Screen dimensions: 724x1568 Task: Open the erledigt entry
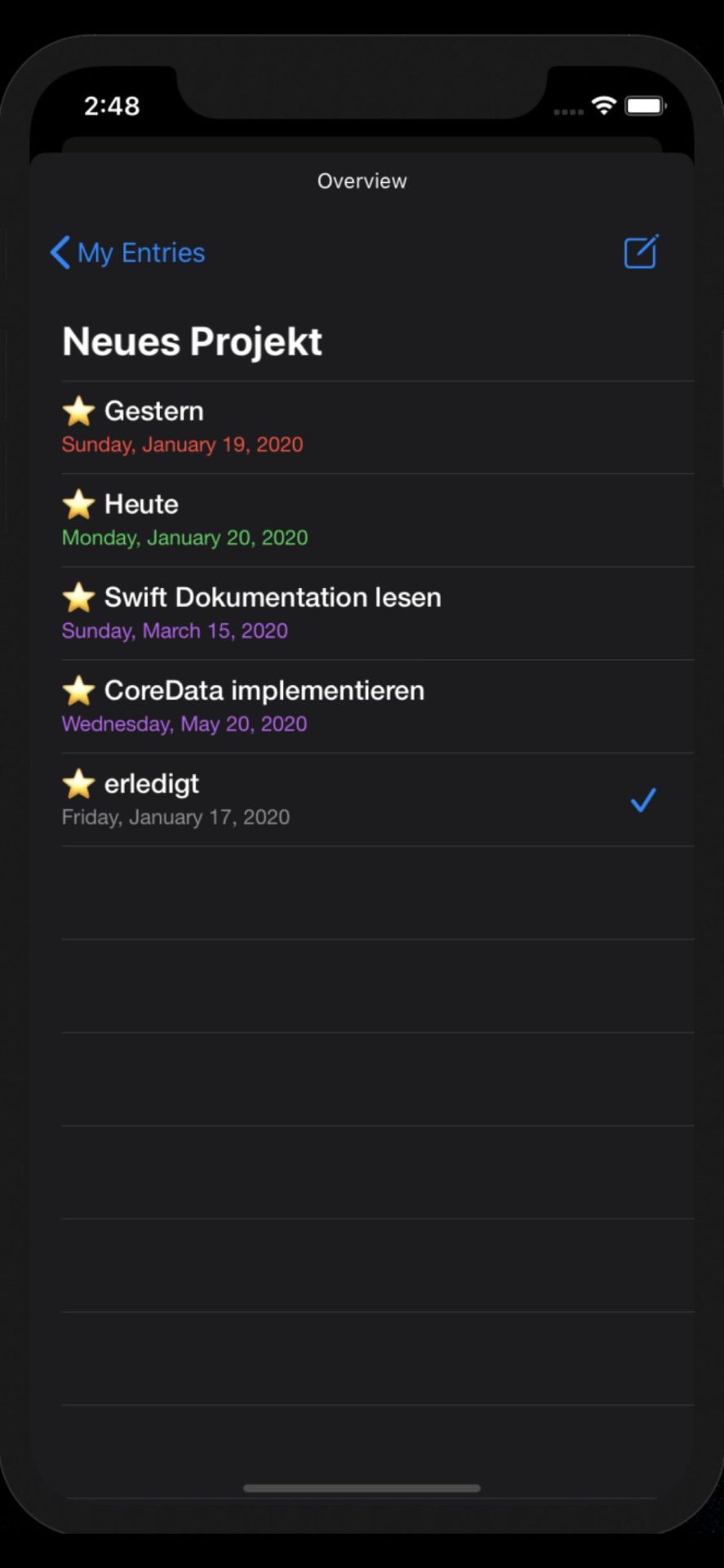pos(377,800)
